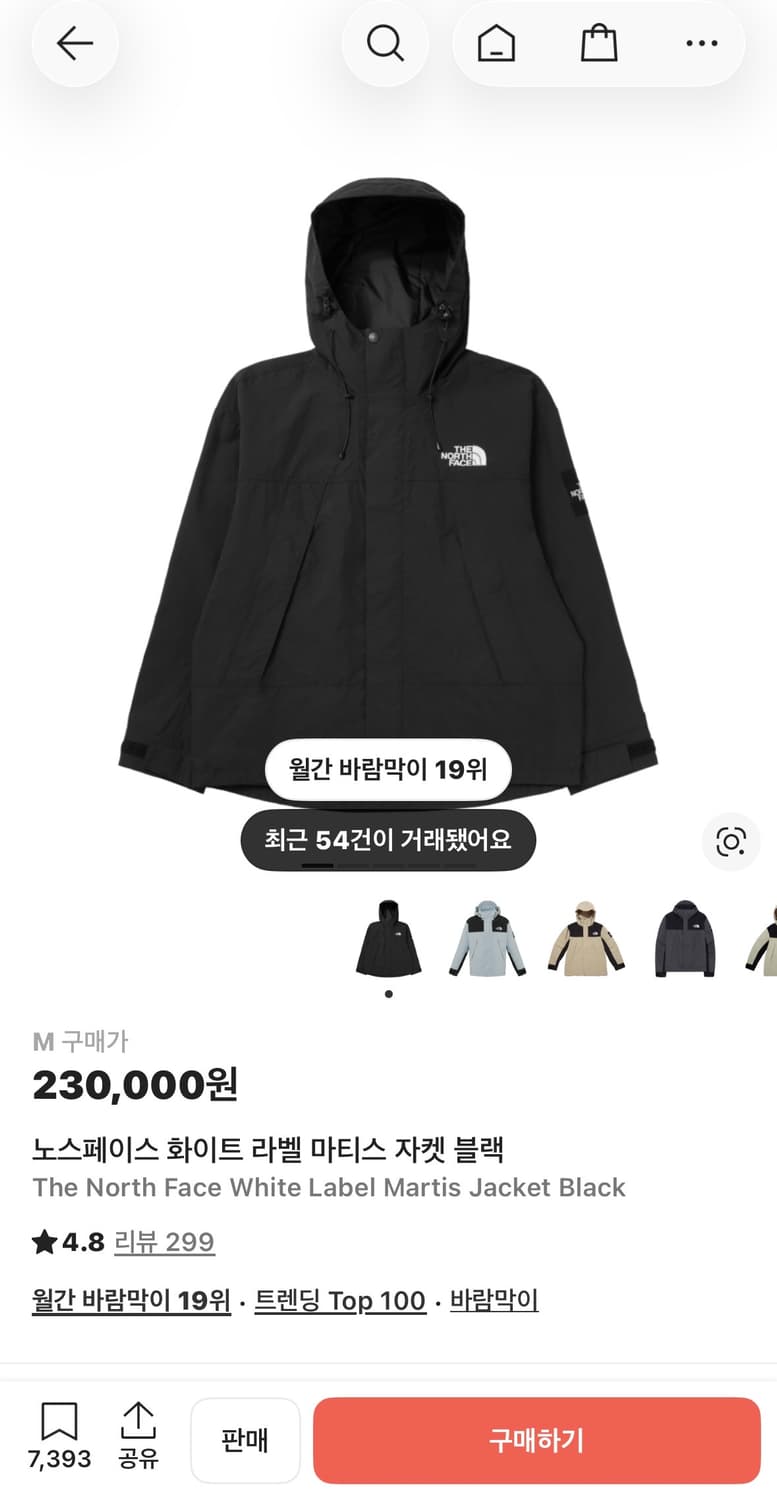This screenshot has width=777, height=1500.
Task: Tap the 최근 54건 거래 pill
Action: 388,841
